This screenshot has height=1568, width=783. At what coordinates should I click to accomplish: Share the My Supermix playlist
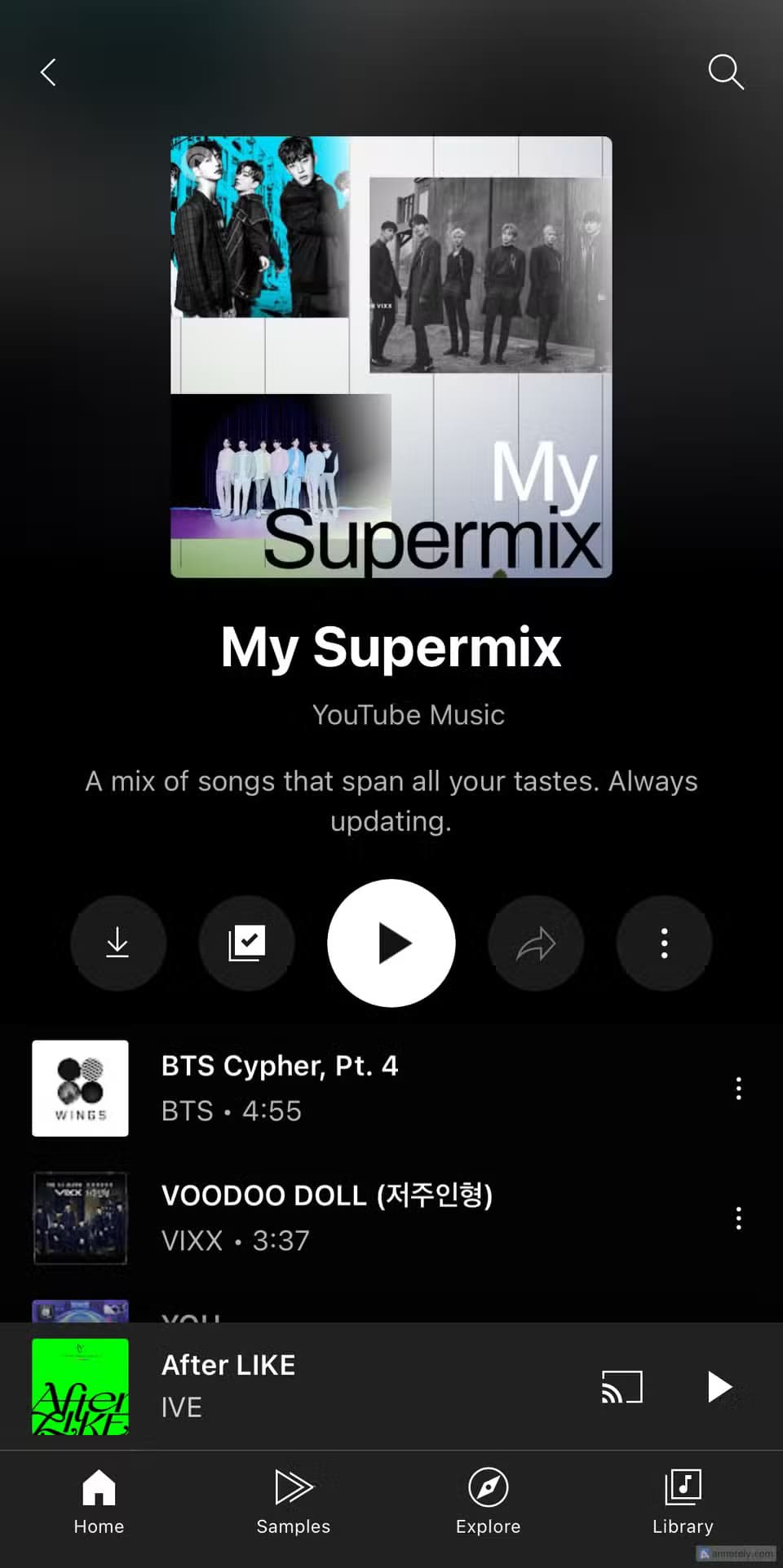pyautogui.click(x=536, y=943)
